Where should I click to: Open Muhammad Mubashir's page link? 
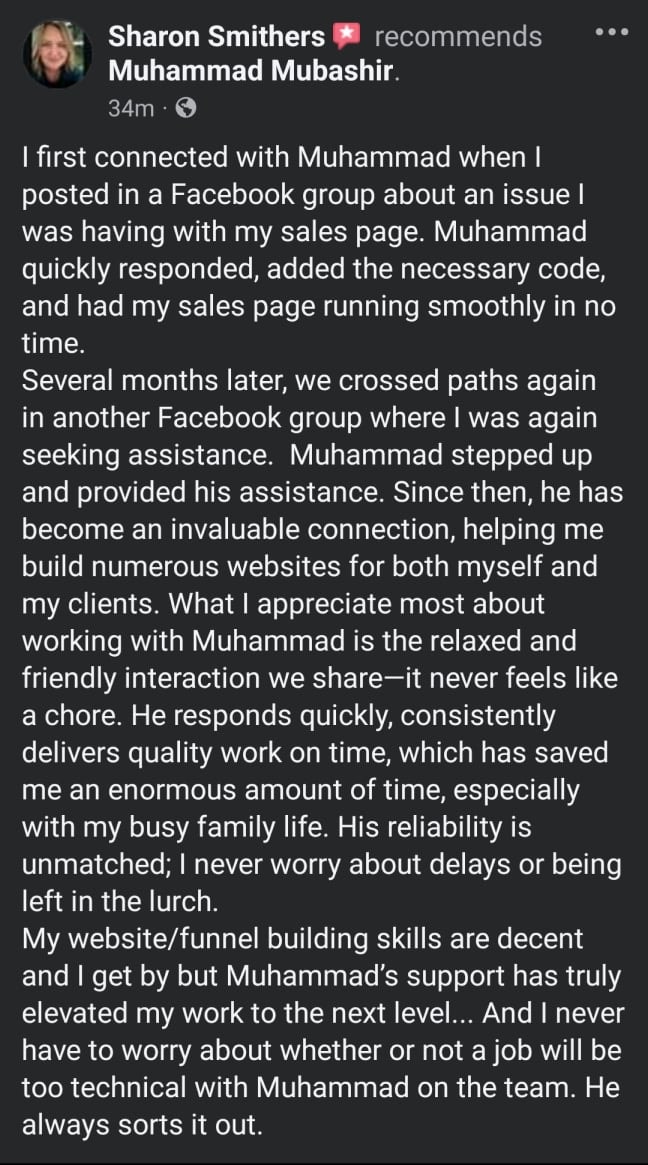point(252,71)
